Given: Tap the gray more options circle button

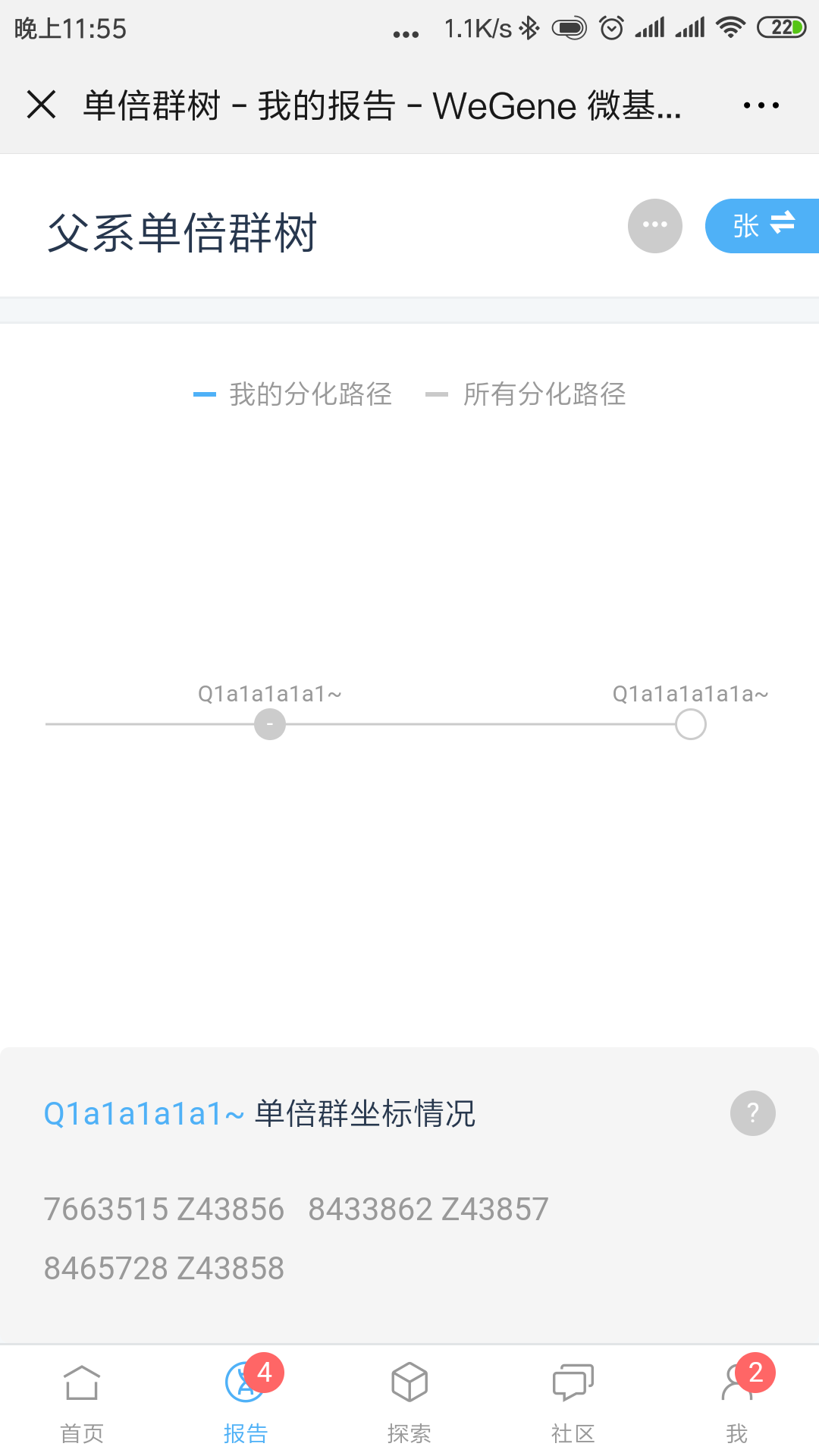Looking at the screenshot, I should pyautogui.click(x=655, y=226).
